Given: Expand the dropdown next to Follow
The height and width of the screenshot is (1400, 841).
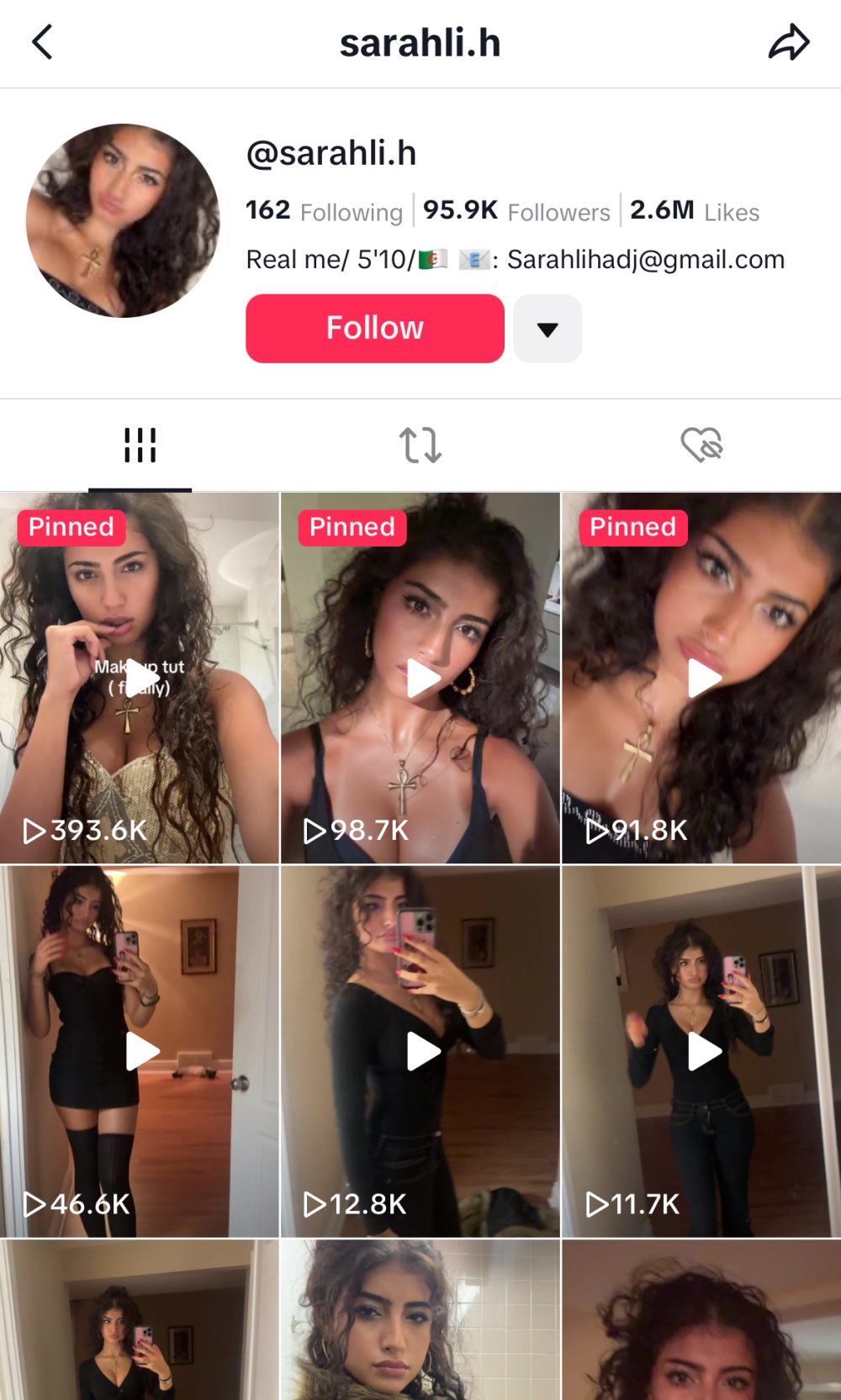Looking at the screenshot, I should tap(547, 329).
